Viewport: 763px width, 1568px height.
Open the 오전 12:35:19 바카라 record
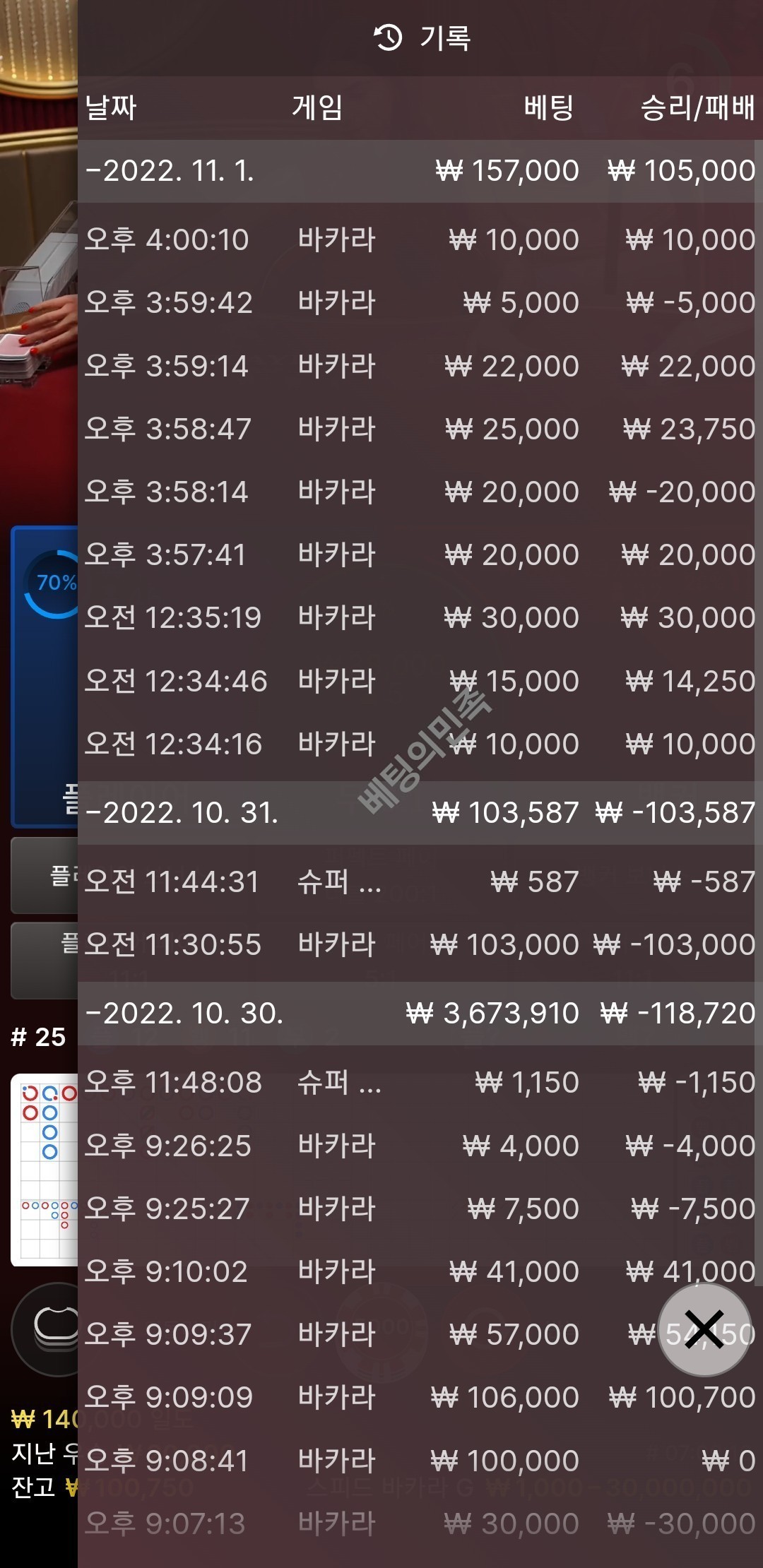[x=420, y=618]
